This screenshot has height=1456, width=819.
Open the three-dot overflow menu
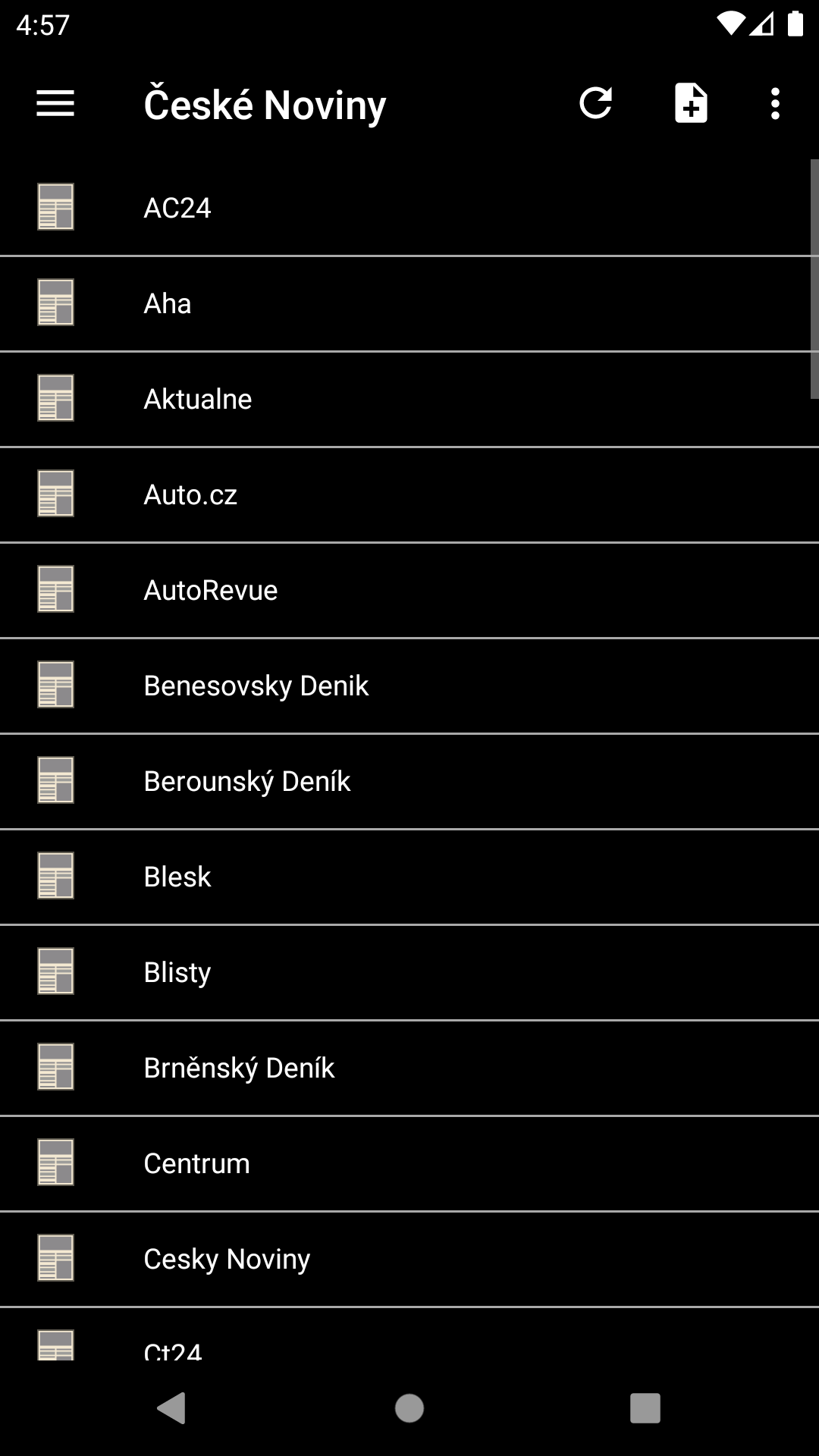(x=774, y=103)
